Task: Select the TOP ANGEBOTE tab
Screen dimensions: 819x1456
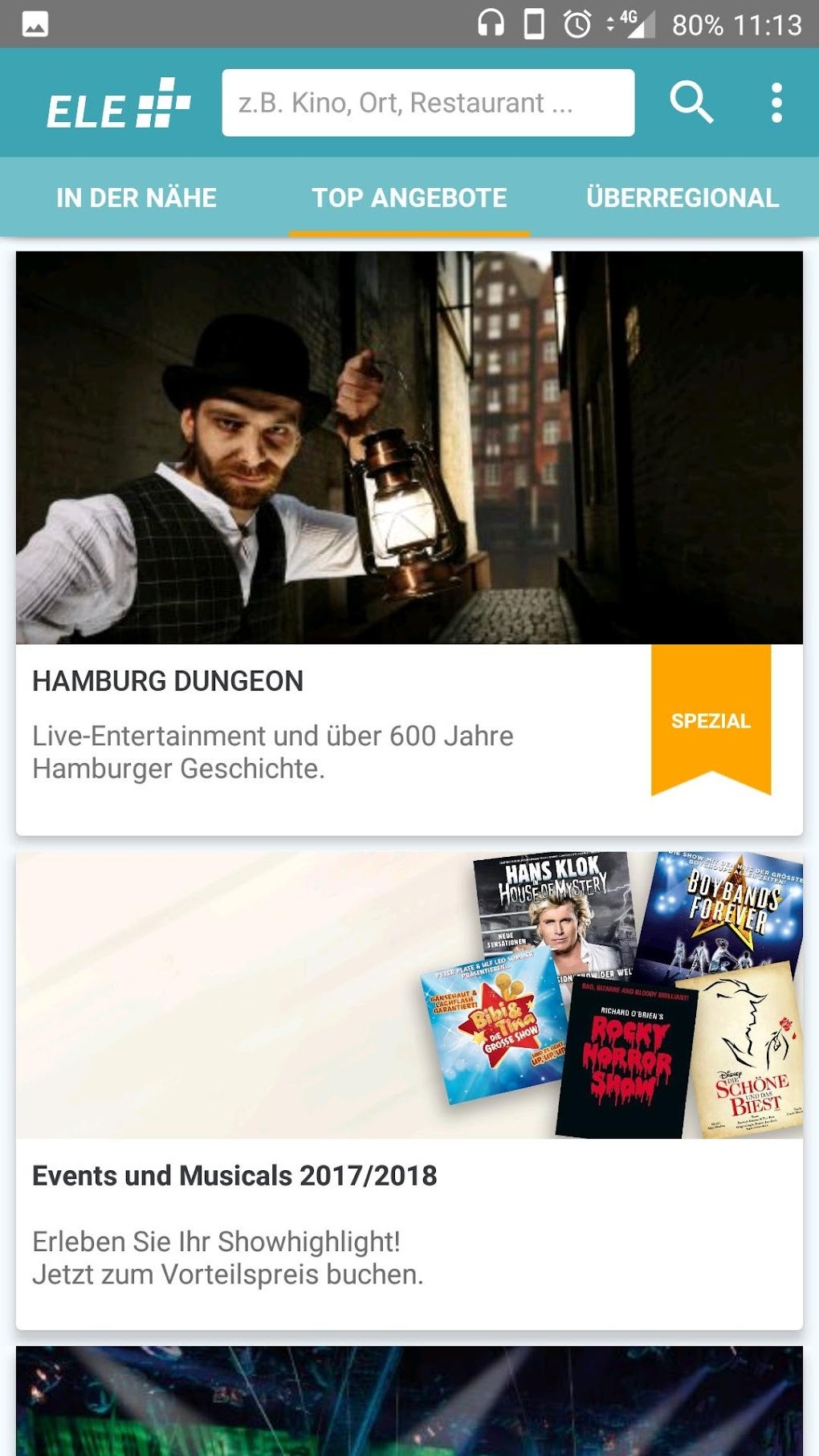Action: pyautogui.click(x=409, y=196)
